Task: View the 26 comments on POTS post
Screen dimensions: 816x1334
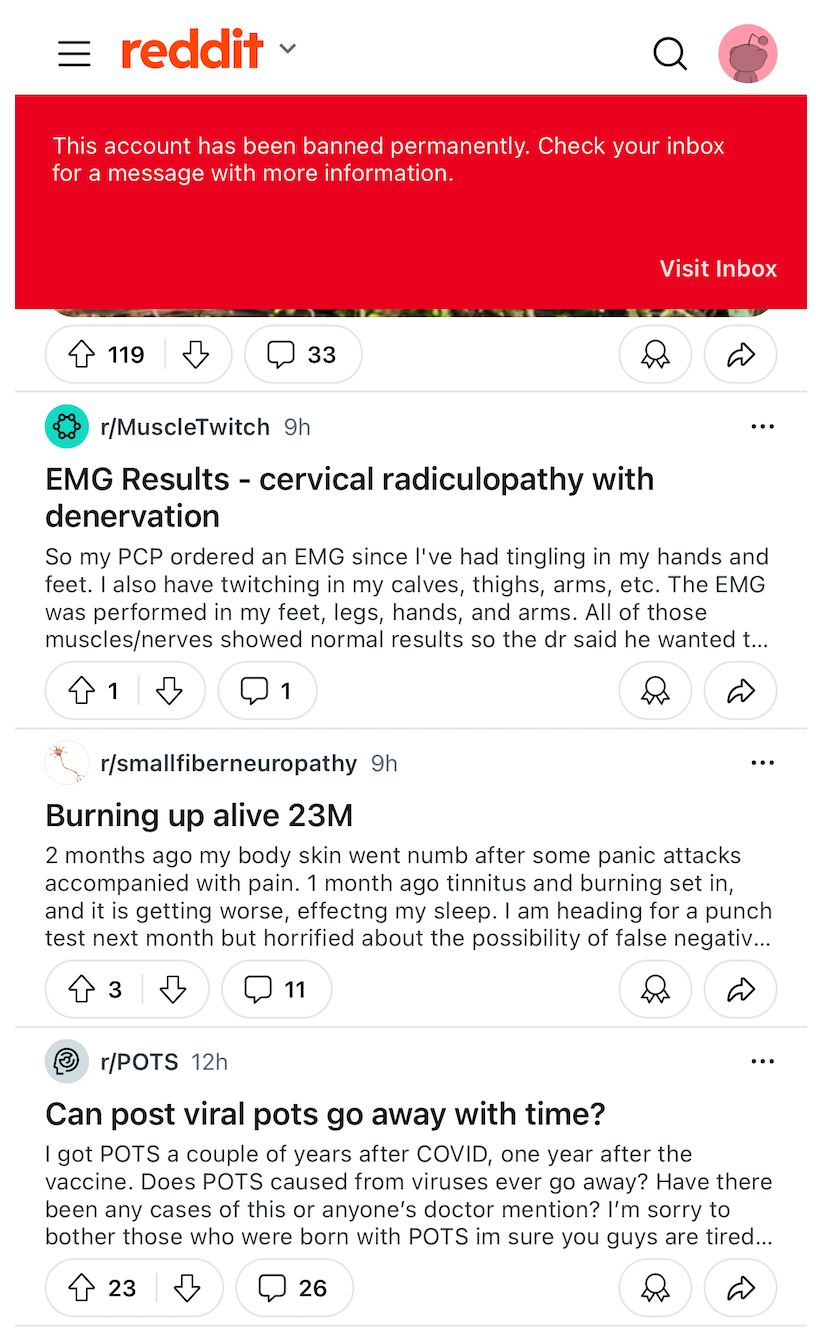Action: pos(294,1288)
